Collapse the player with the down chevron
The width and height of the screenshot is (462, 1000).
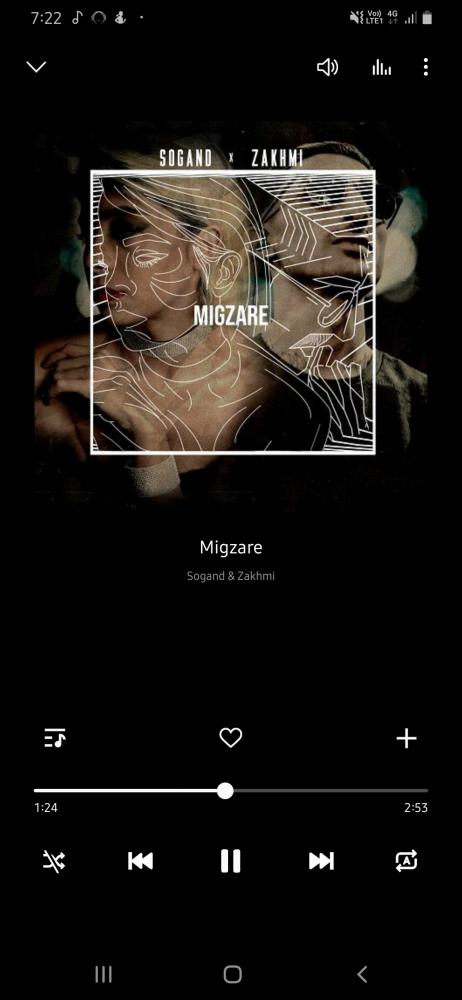(x=36, y=67)
